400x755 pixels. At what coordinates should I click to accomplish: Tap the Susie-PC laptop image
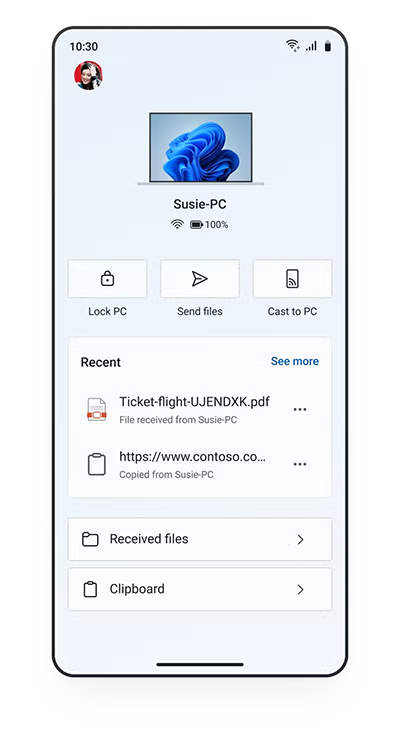click(201, 148)
